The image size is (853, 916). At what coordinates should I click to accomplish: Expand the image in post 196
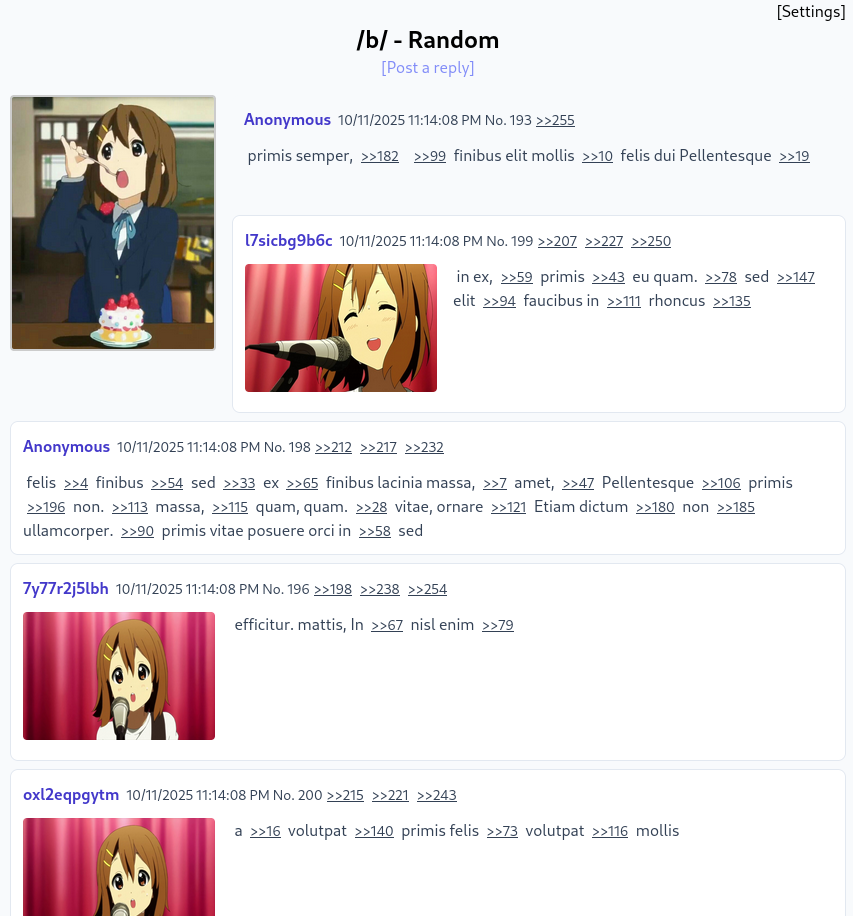(x=119, y=676)
